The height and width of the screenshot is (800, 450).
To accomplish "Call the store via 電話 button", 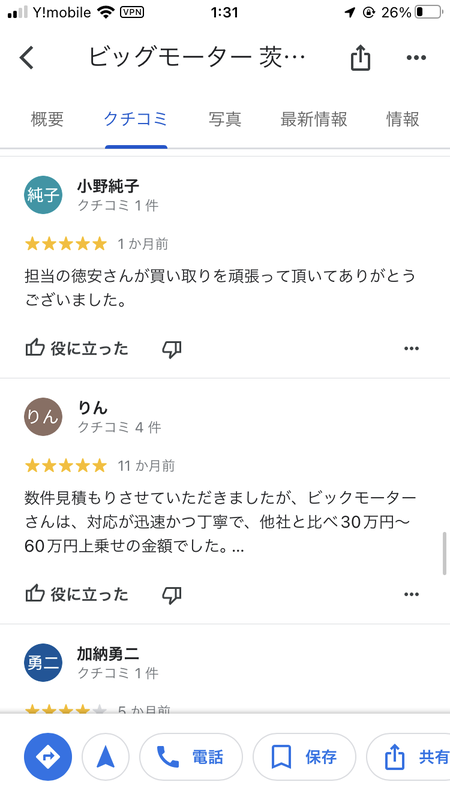I will tap(191, 757).
